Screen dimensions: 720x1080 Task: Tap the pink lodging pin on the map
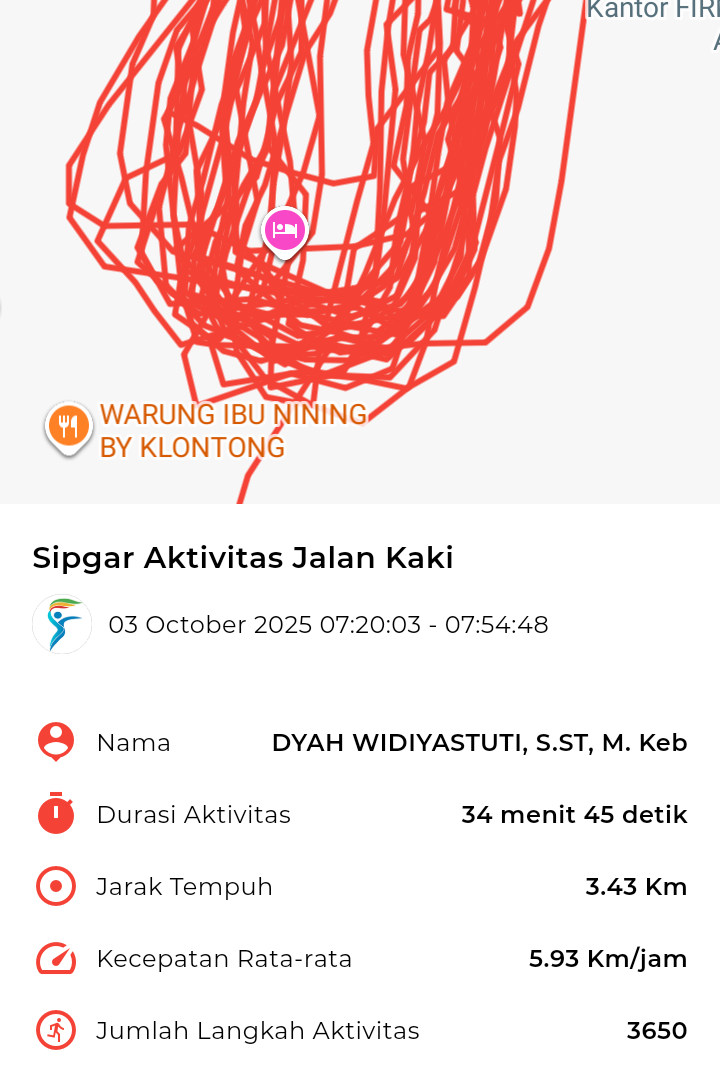[285, 231]
